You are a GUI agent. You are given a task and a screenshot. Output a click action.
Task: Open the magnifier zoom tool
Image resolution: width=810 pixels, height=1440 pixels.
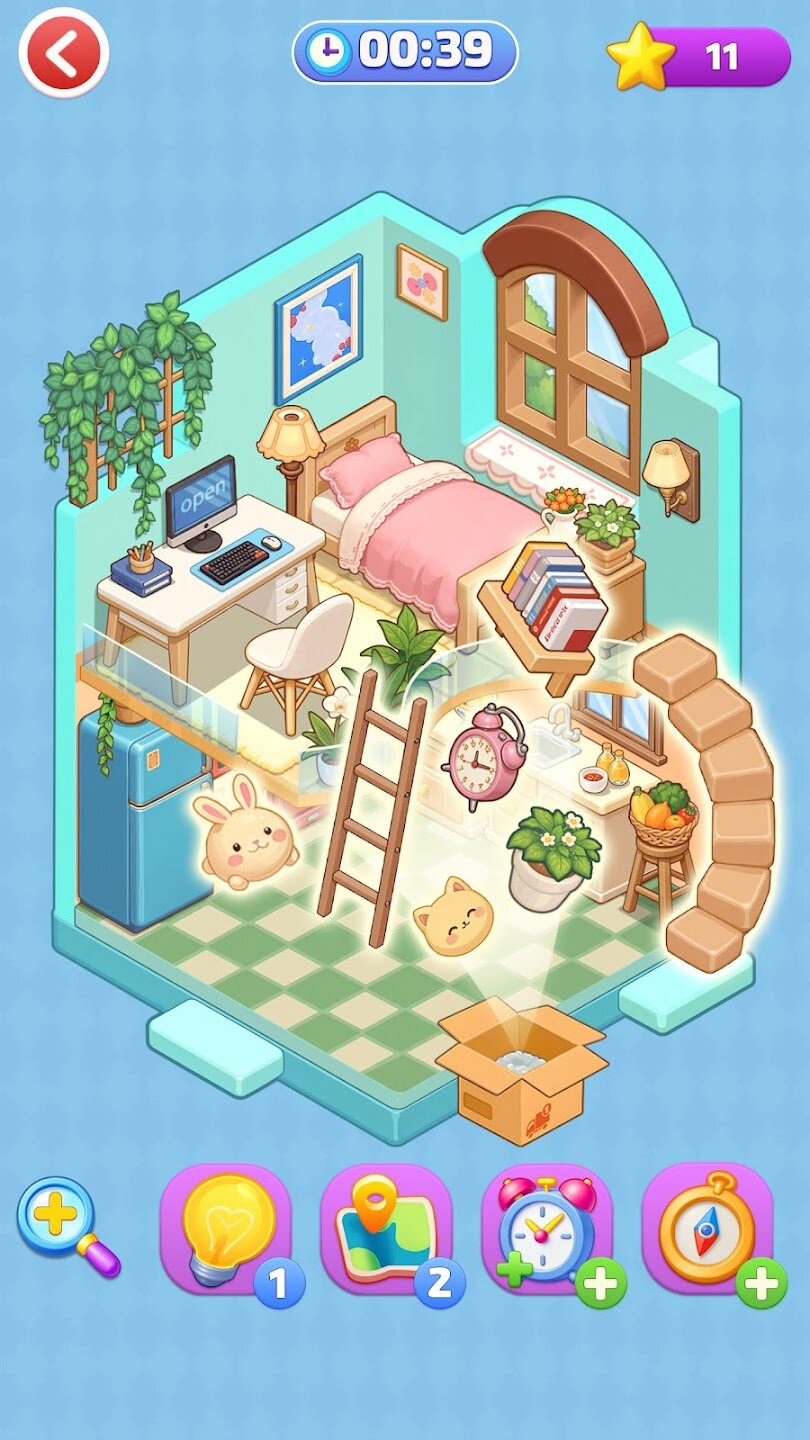click(x=66, y=1225)
